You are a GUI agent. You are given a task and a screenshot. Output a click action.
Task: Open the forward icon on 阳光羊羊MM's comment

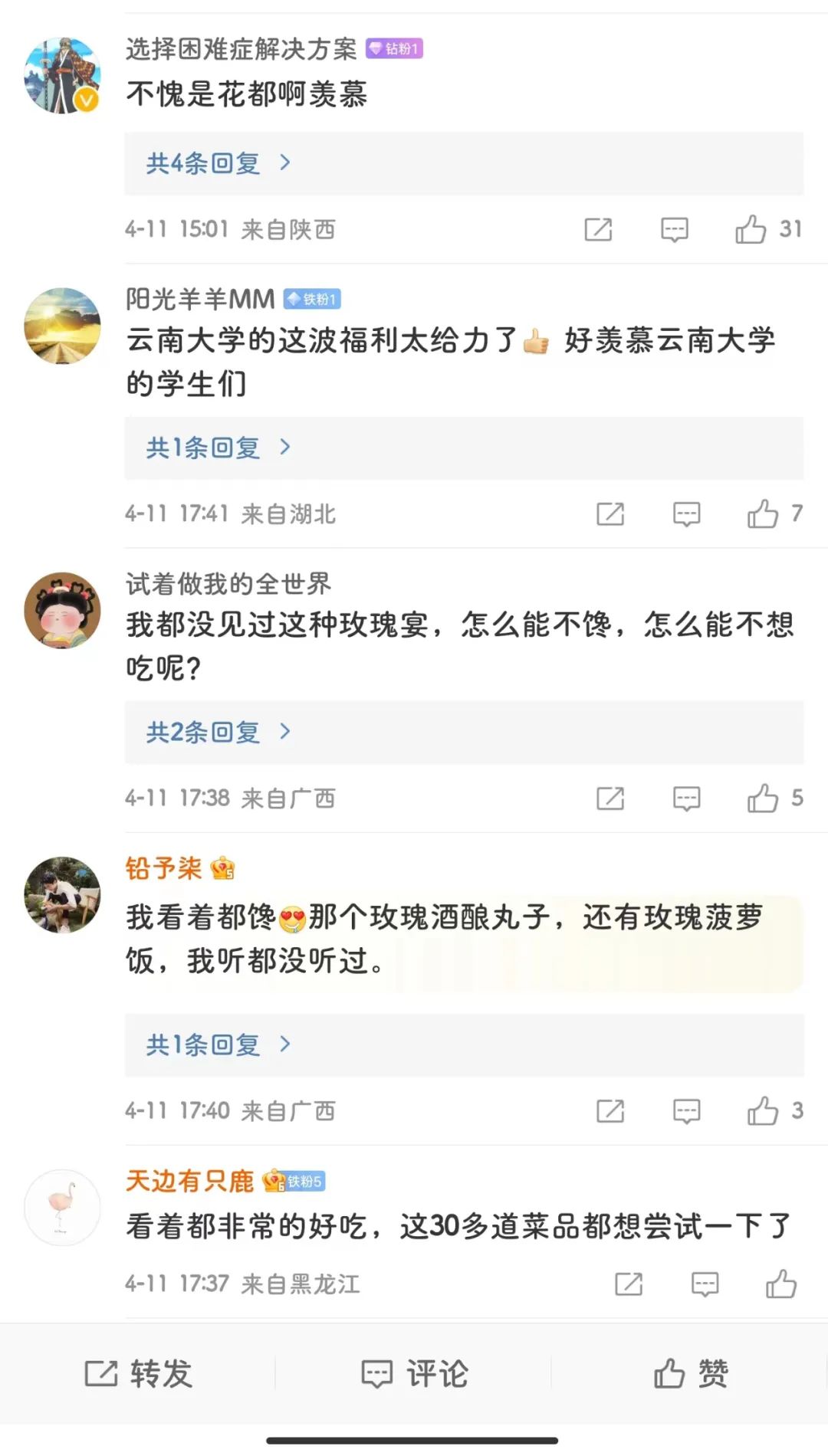tap(609, 514)
